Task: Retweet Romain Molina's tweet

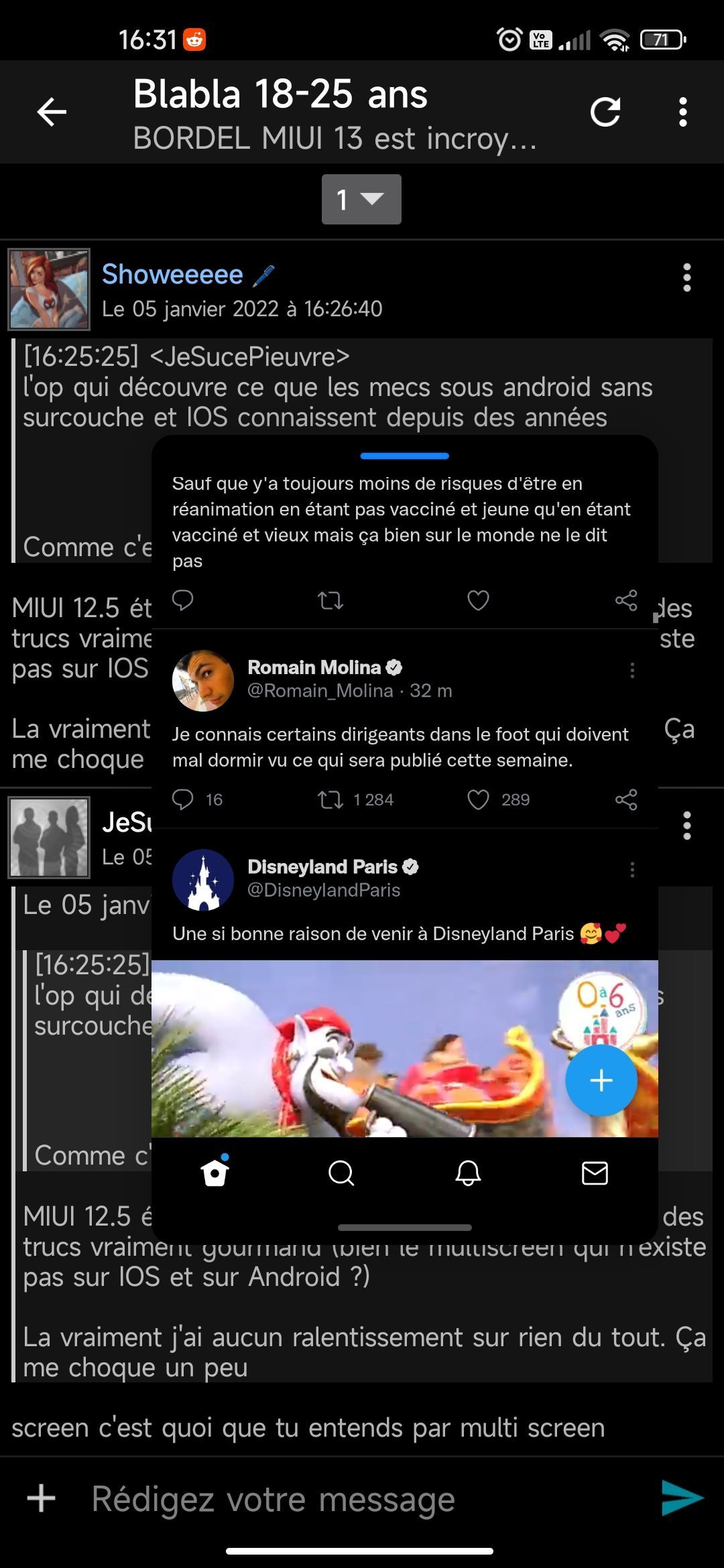Action: click(330, 799)
